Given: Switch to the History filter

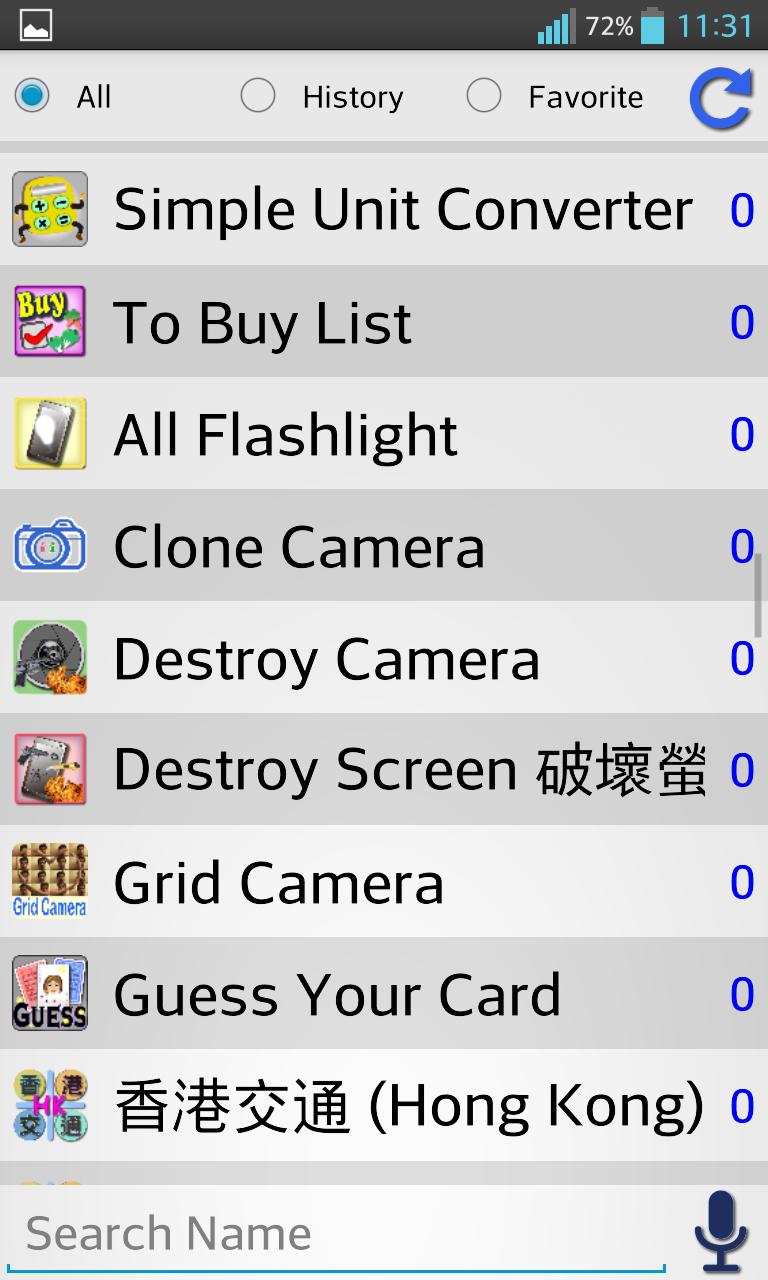Looking at the screenshot, I should (x=258, y=97).
